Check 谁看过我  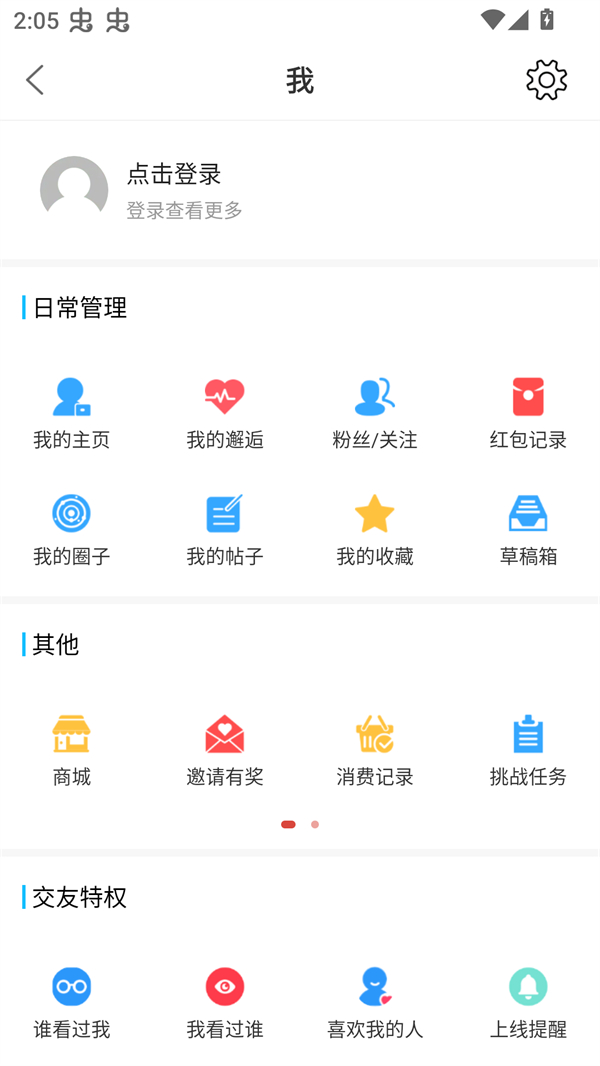(x=71, y=1002)
